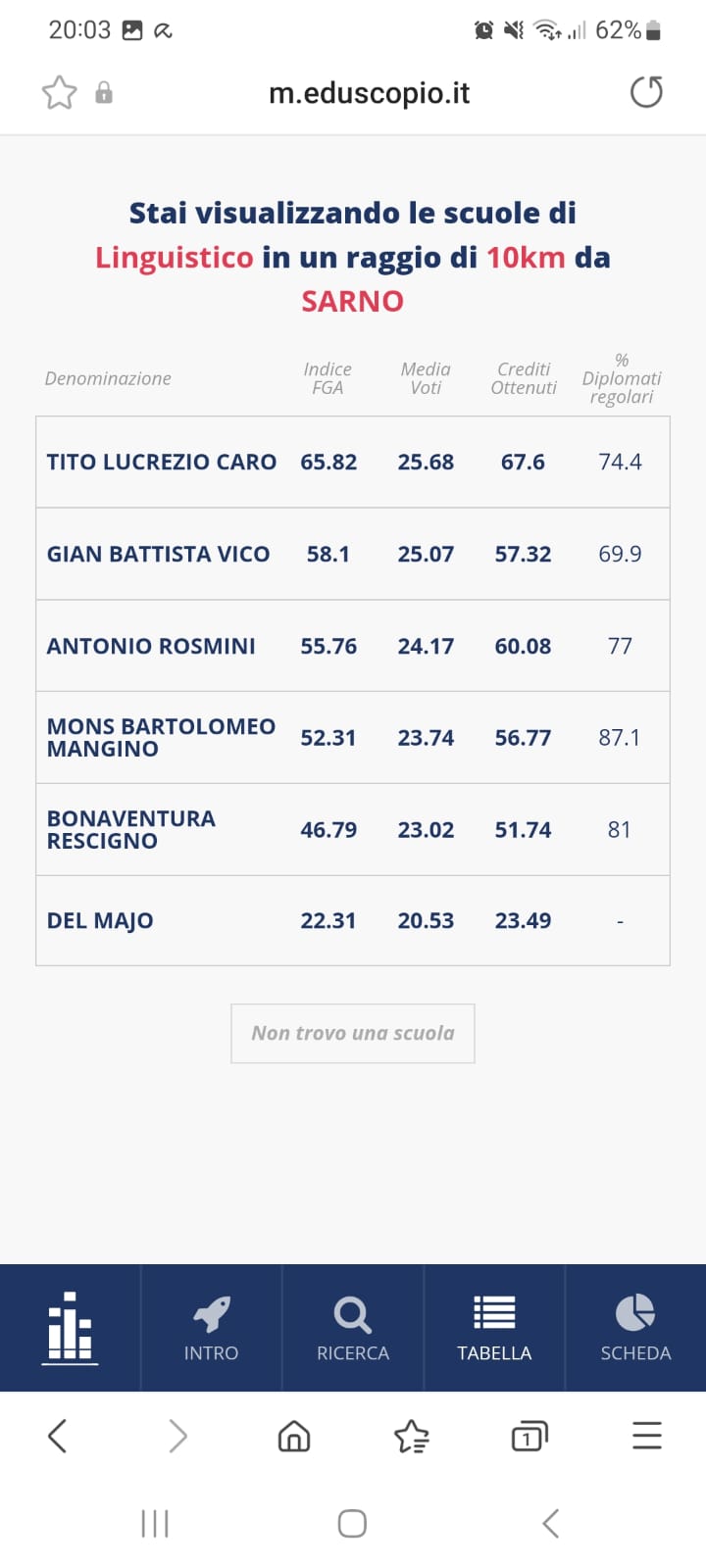This screenshot has height=1568, width=706.
Task: Tap the 'Non trovo una scuola' button
Action: coord(353,1033)
